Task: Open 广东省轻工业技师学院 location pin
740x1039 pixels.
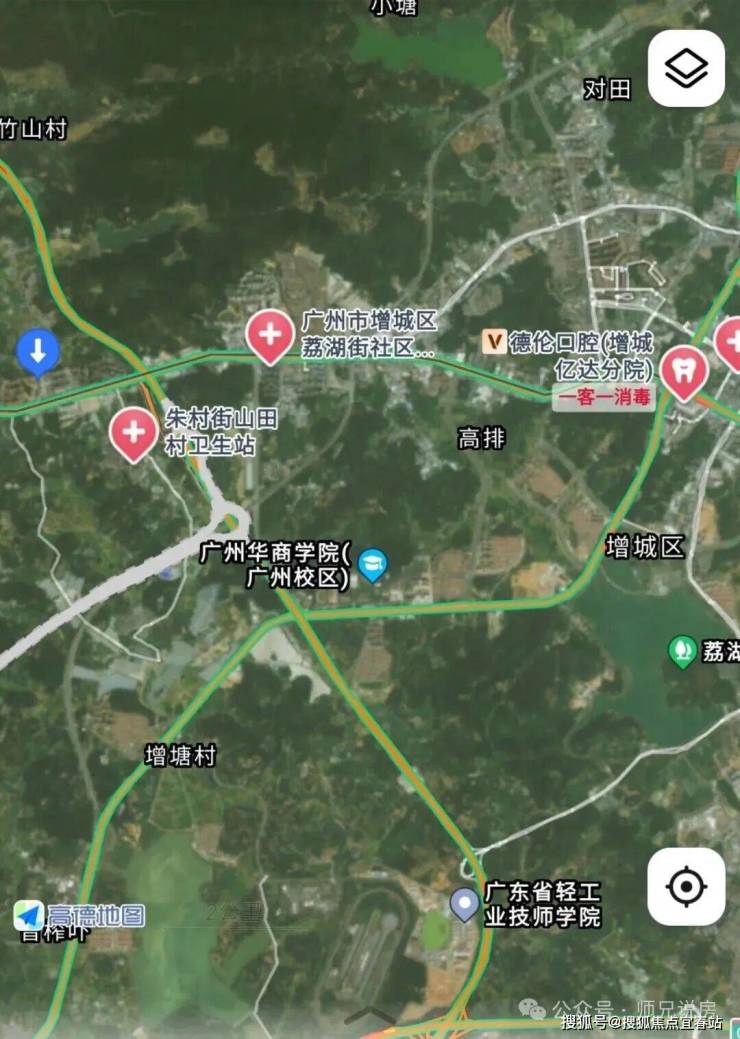Action: pyautogui.click(x=465, y=903)
